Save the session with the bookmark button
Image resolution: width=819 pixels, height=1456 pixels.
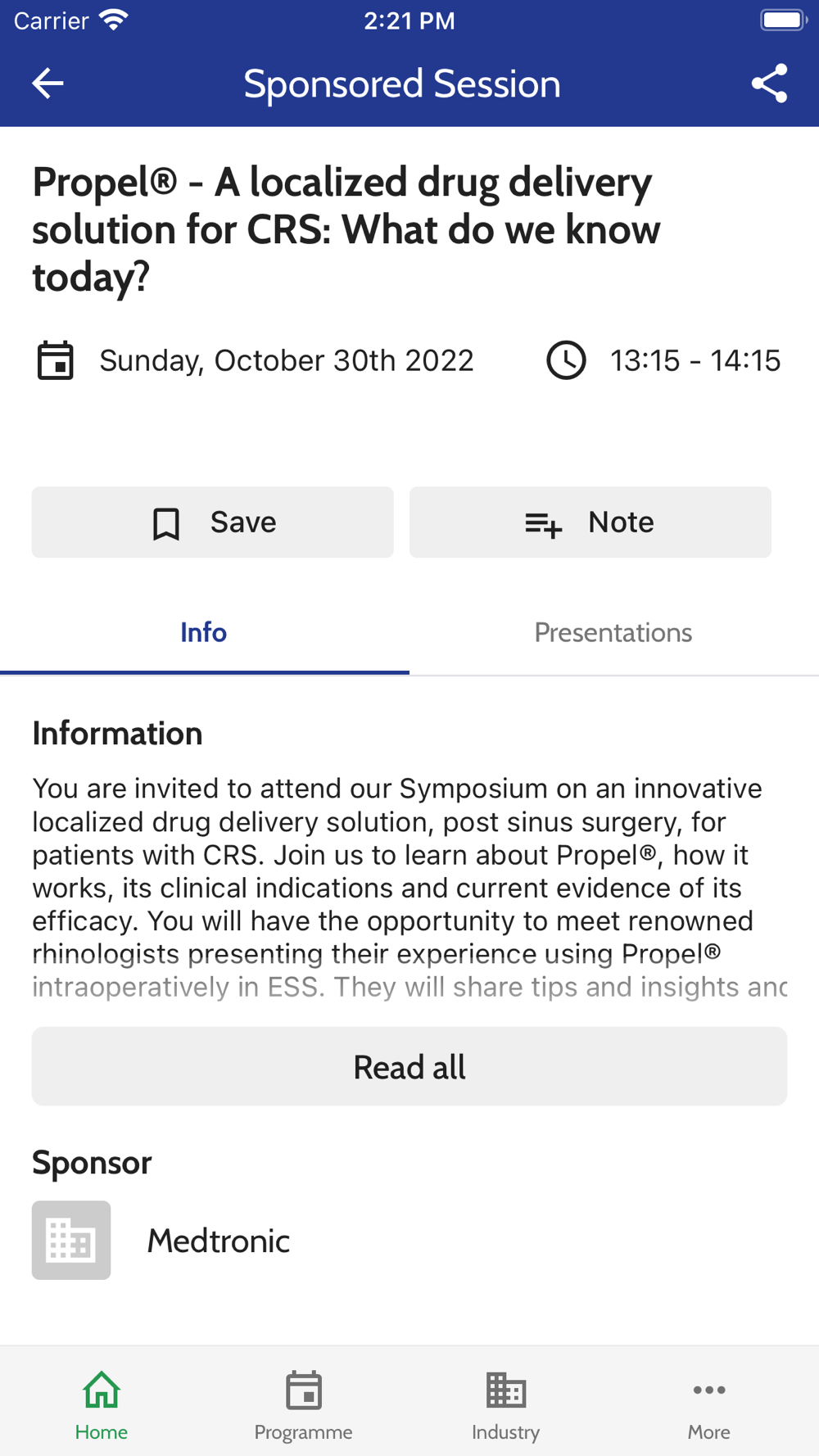click(213, 522)
